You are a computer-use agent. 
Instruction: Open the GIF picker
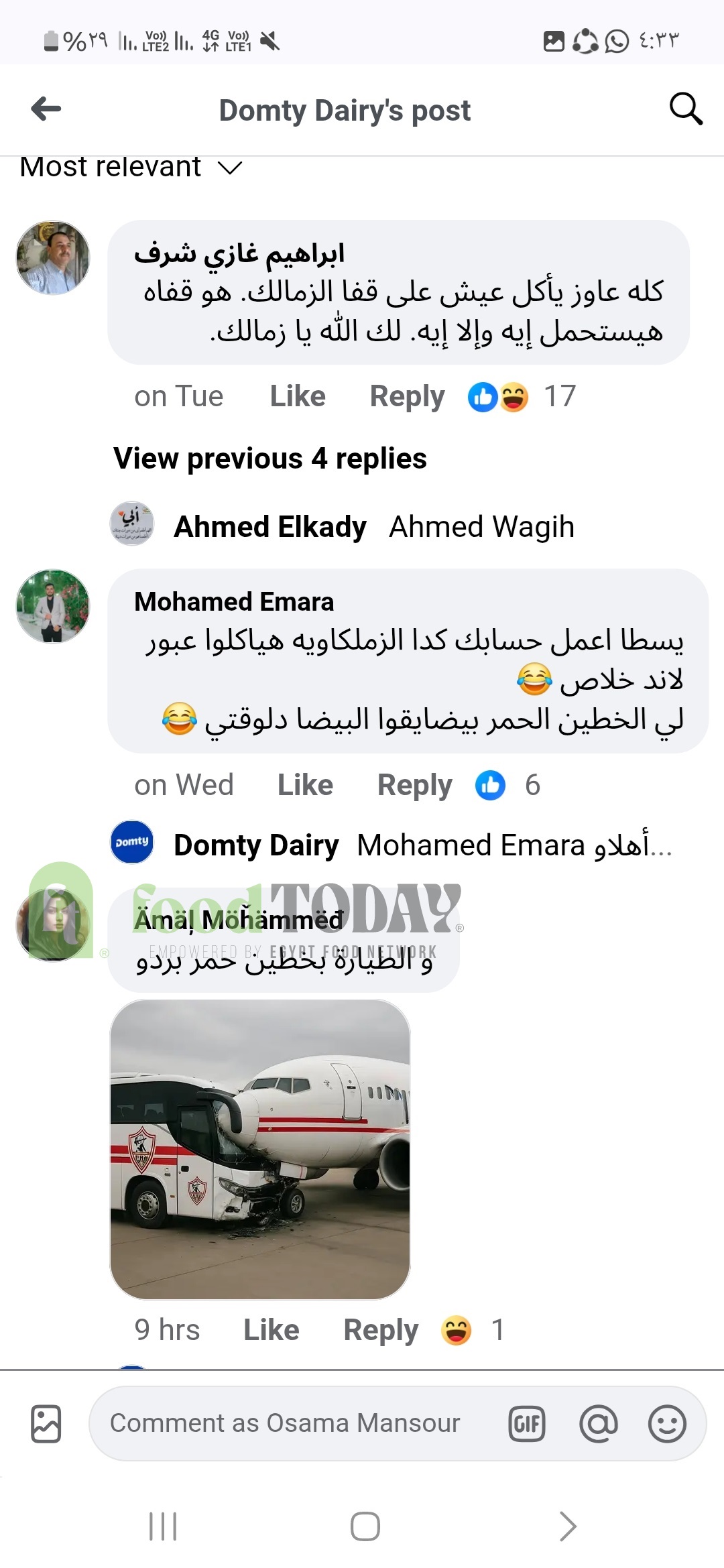(527, 1423)
